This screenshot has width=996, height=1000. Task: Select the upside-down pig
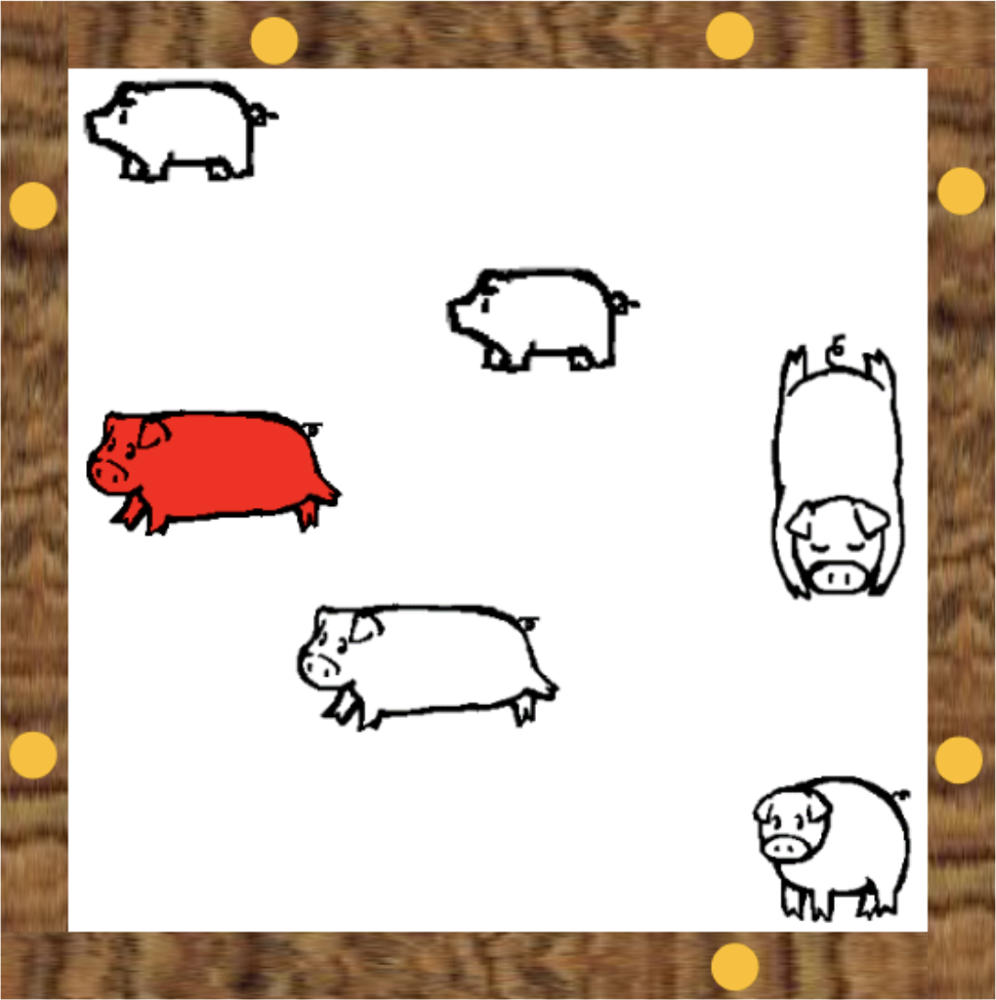click(836, 470)
